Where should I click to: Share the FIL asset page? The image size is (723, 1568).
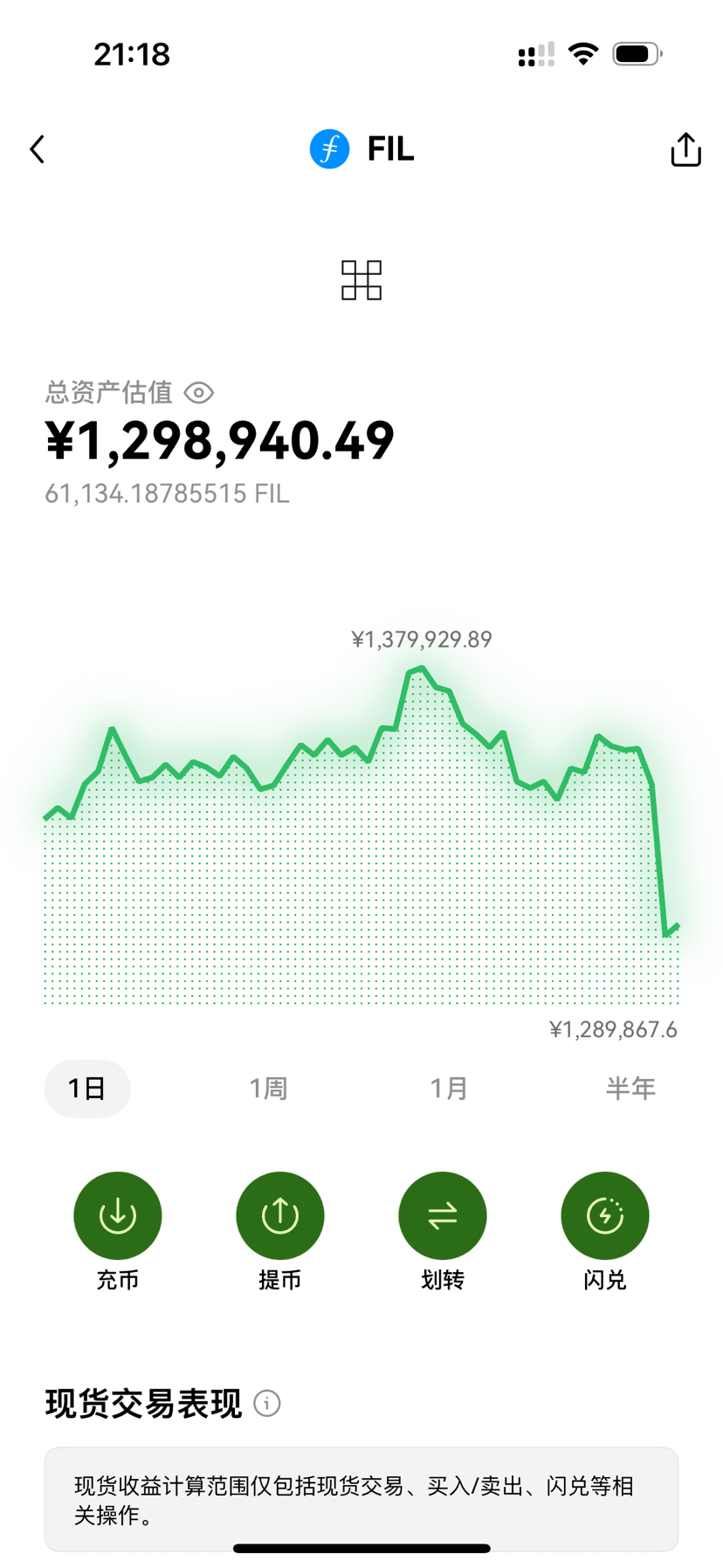point(685,149)
